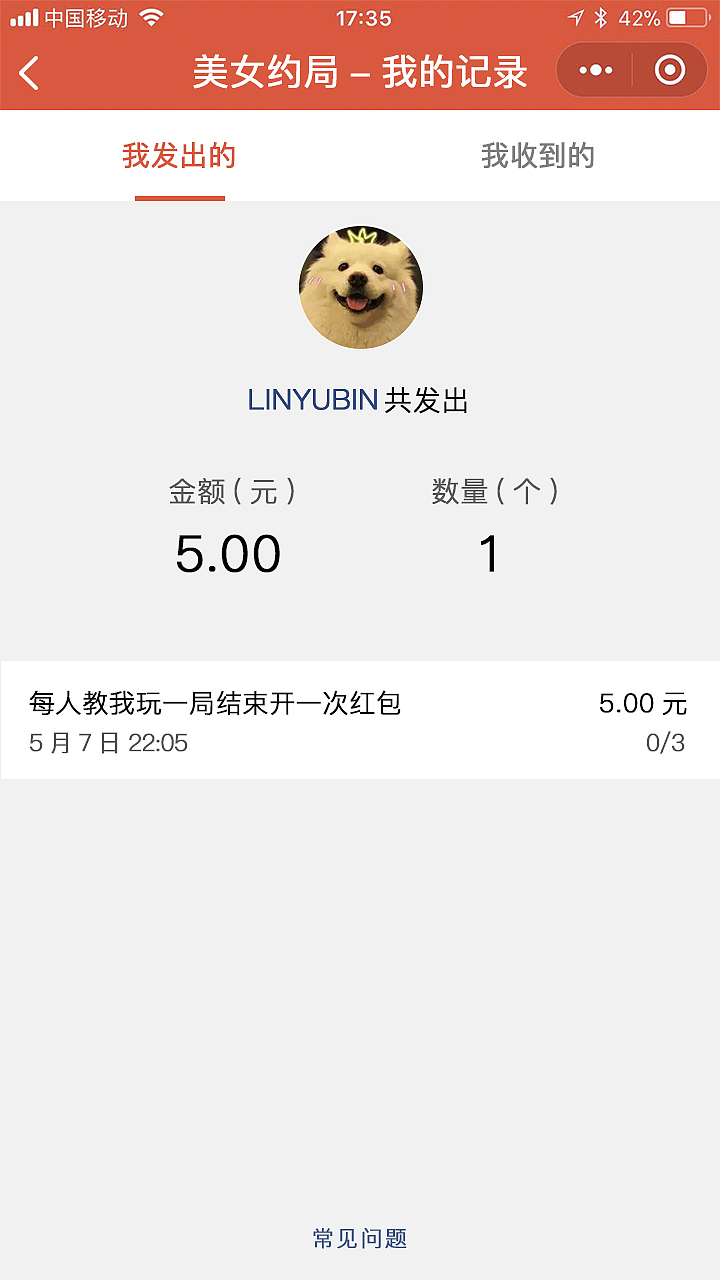Tap the dog avatar profile picture
The image size is (720, 1280).
pyautogui.click(x=360, y=287)
